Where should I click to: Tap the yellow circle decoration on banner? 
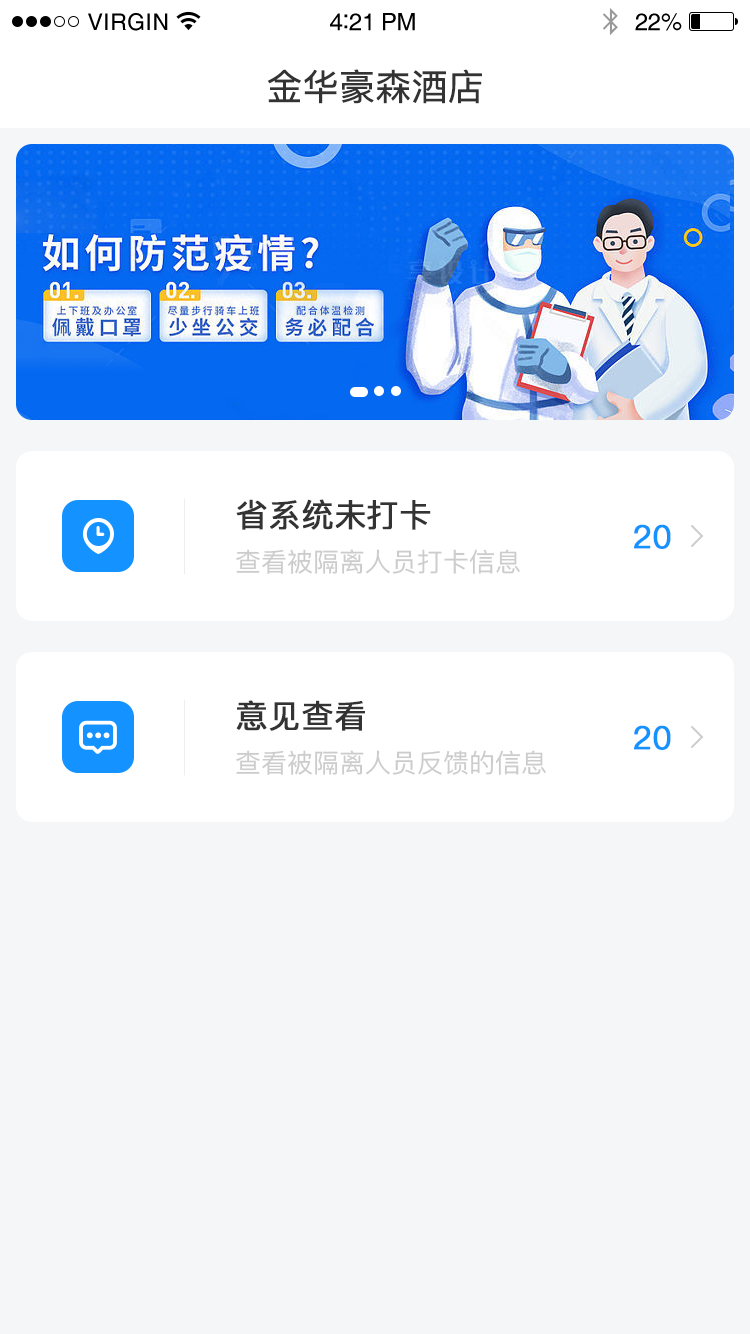(x=692, y=238)
